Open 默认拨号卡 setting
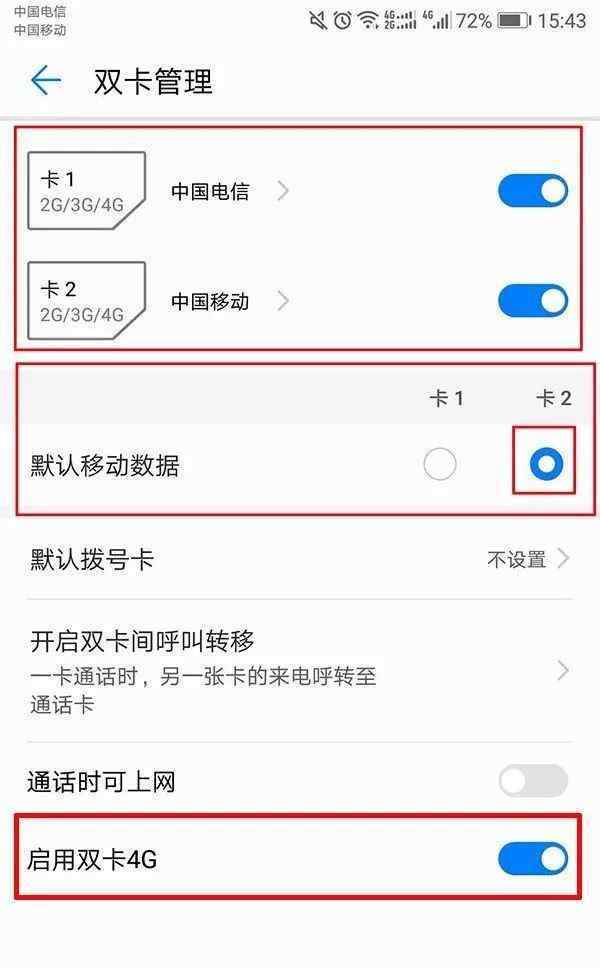The width and height of the screenshot is (600, 968). 300,559
